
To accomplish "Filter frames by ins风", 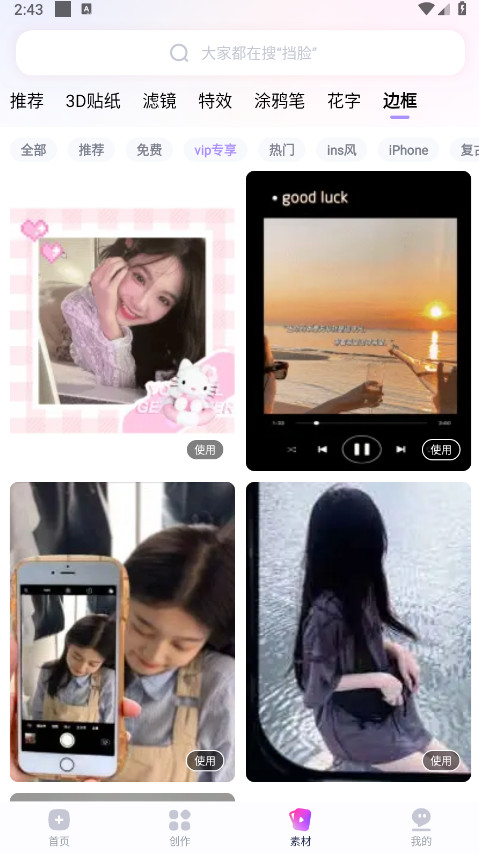I will (x=341, y=150).
